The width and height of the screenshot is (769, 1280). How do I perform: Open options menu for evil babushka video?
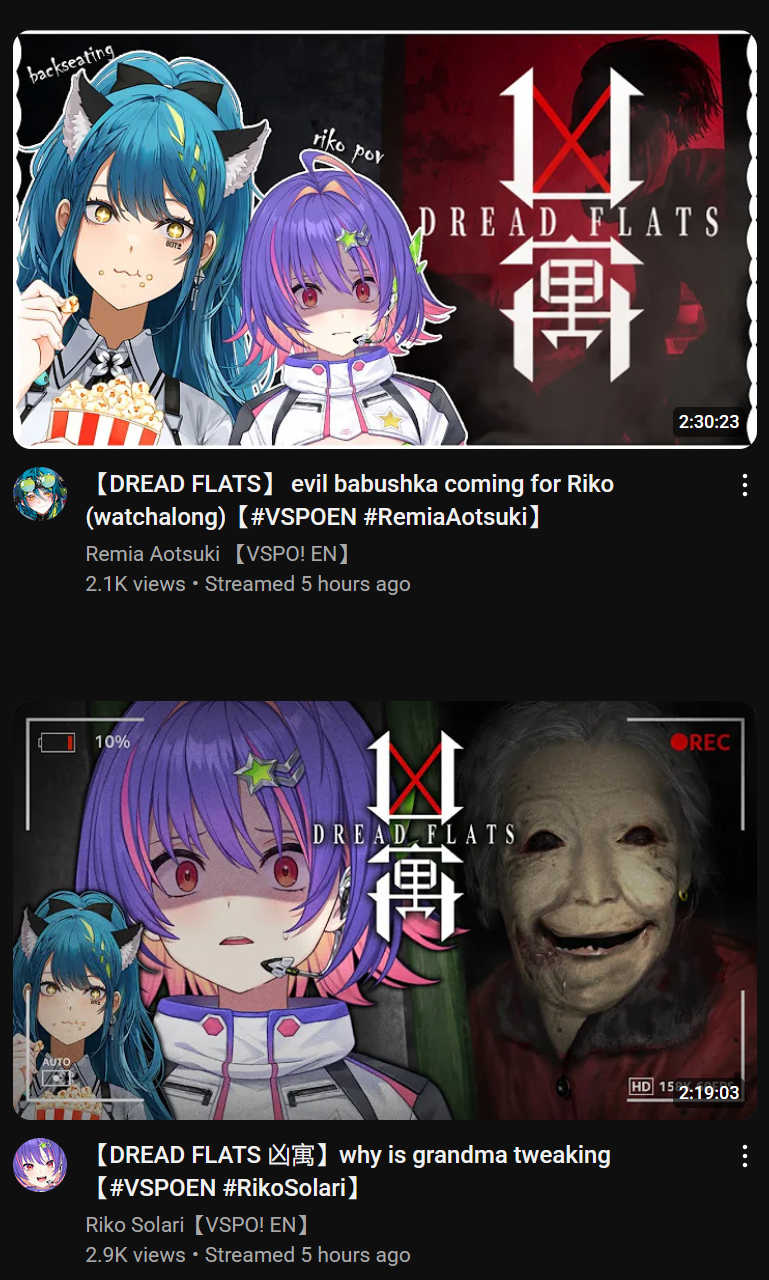tap(744, 486)
